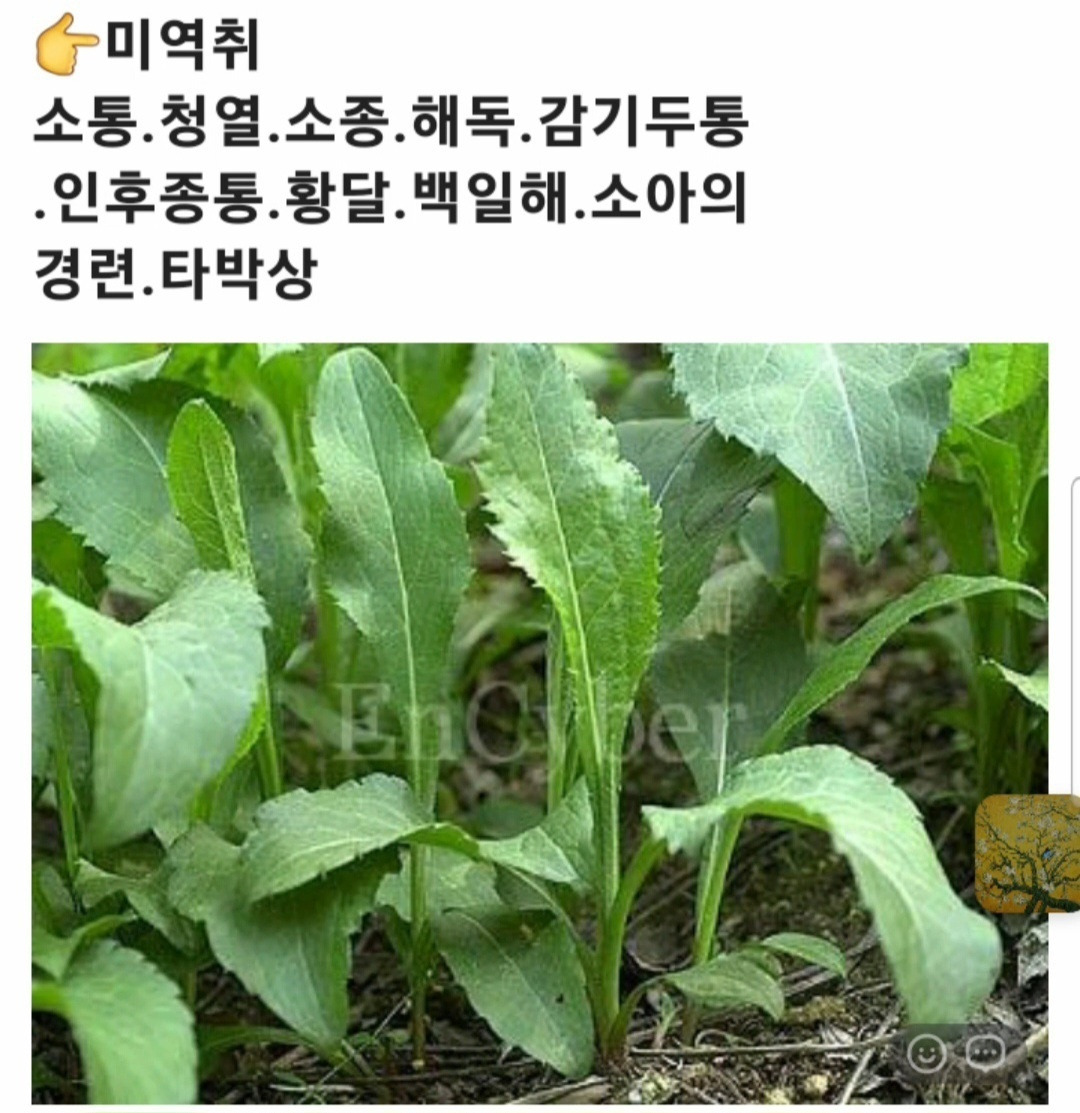Open comments via speech bubble icon on photo
The width and height of the screenshot is (1080, 1113).
[986, 1053]
